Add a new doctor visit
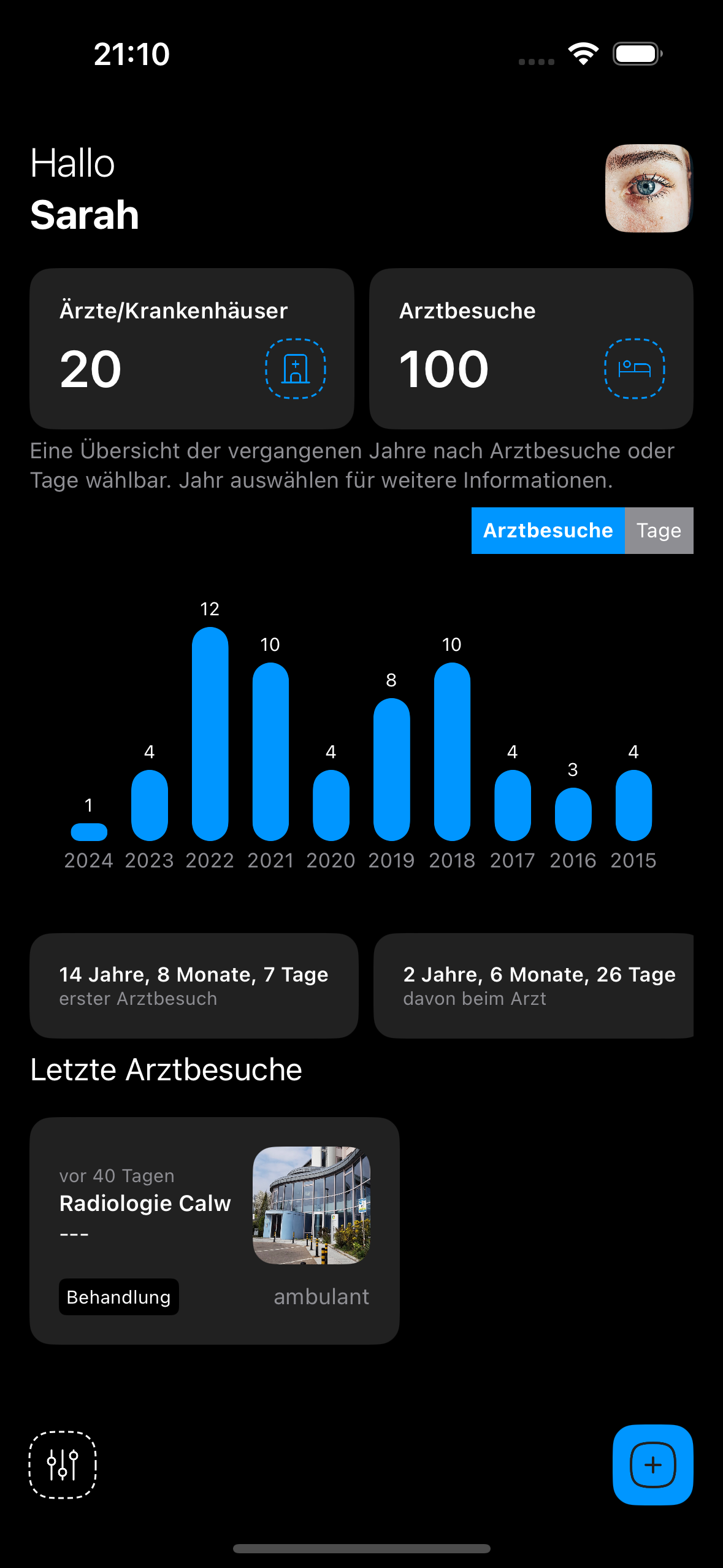Image resolution: width=723 pixels, height=1568 pixels. coord(652,1465)
